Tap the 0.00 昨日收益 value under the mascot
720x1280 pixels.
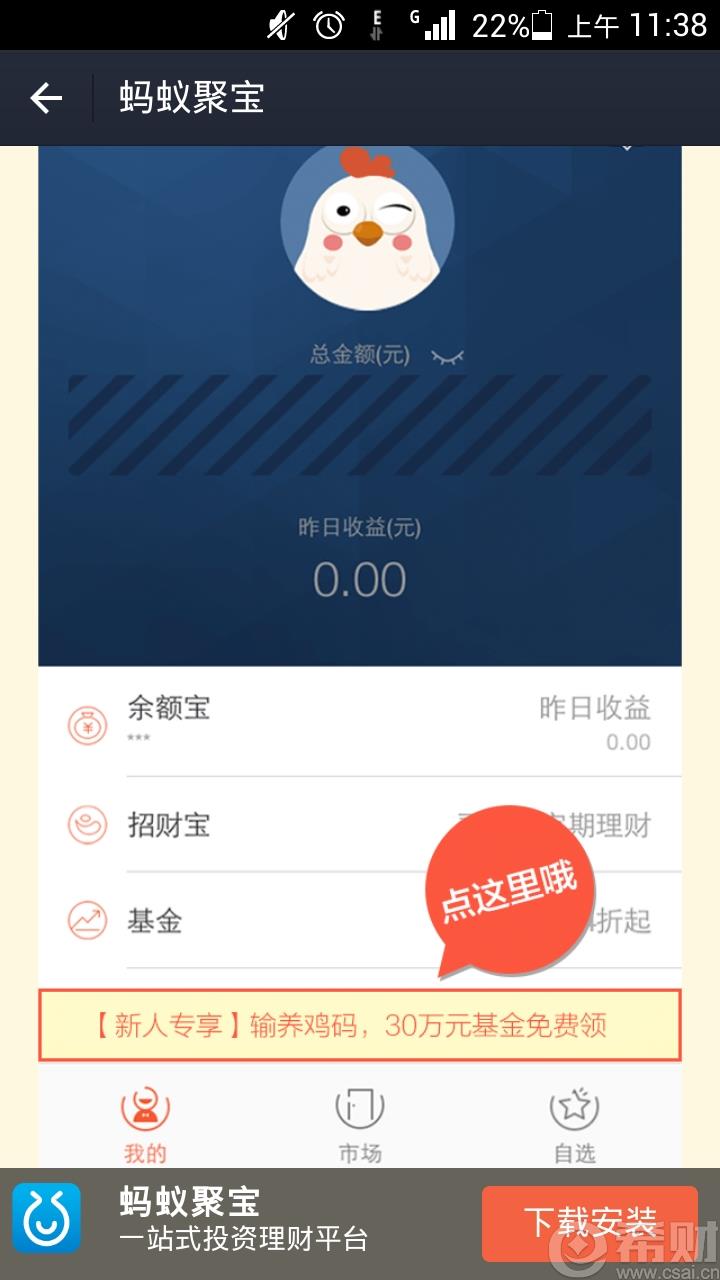(360, 577)
